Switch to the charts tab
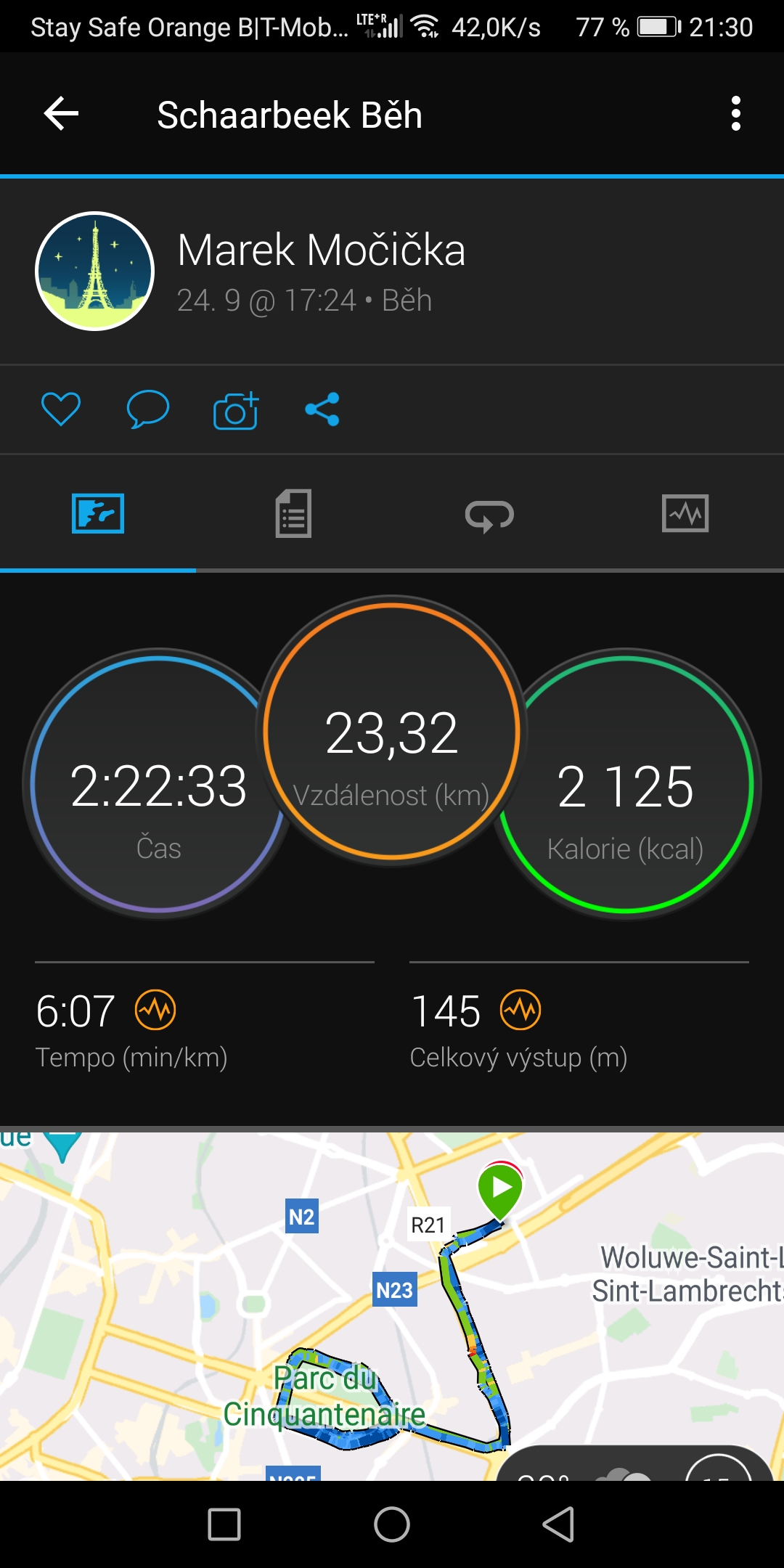784x1568 pixels. click(x=685, y=513)
